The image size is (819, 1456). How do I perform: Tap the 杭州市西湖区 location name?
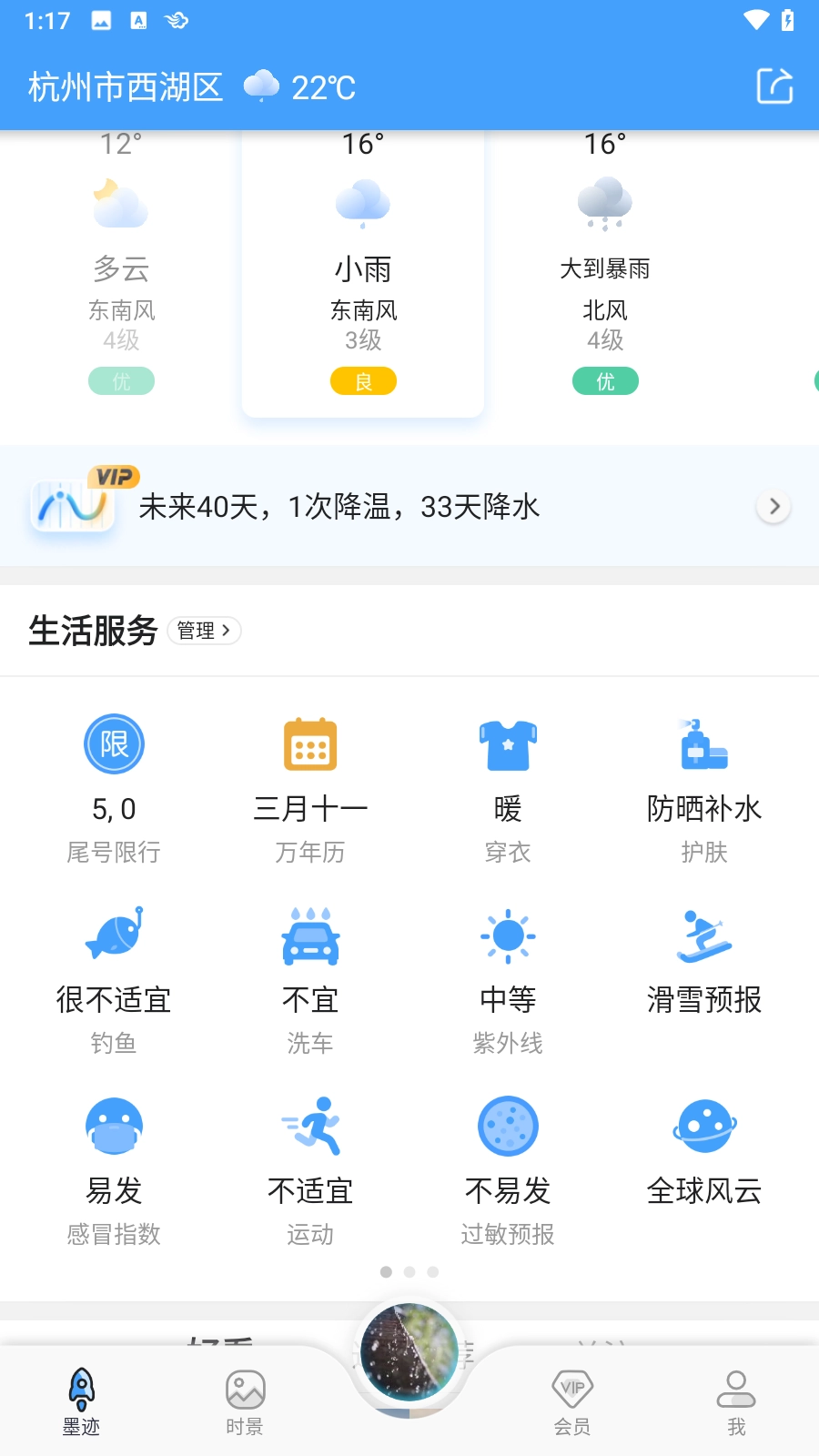coord(126,86)
